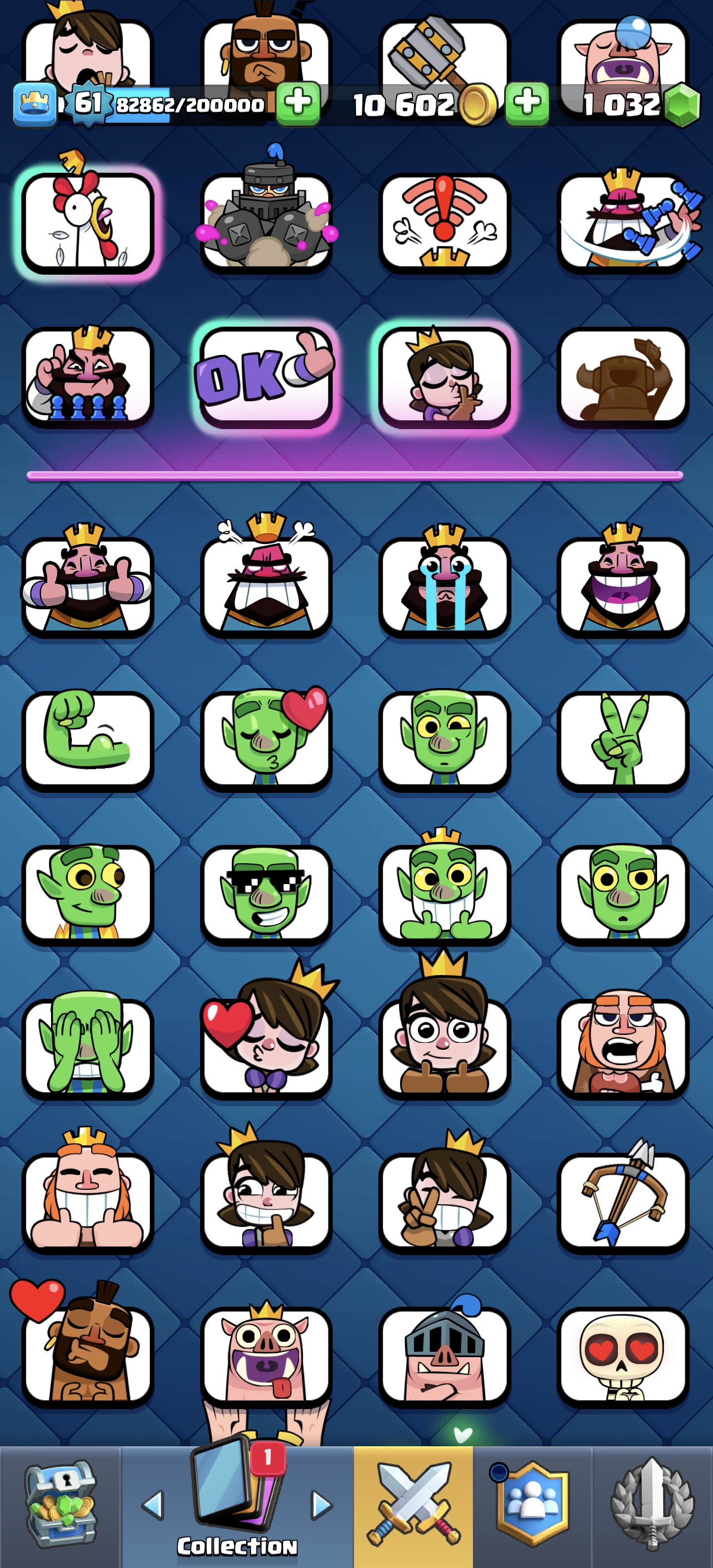Open the sword and laurel wreath tab
Image resolution: width=713 pixels, height=1568 pixels.
click(x=652, y=1505)
